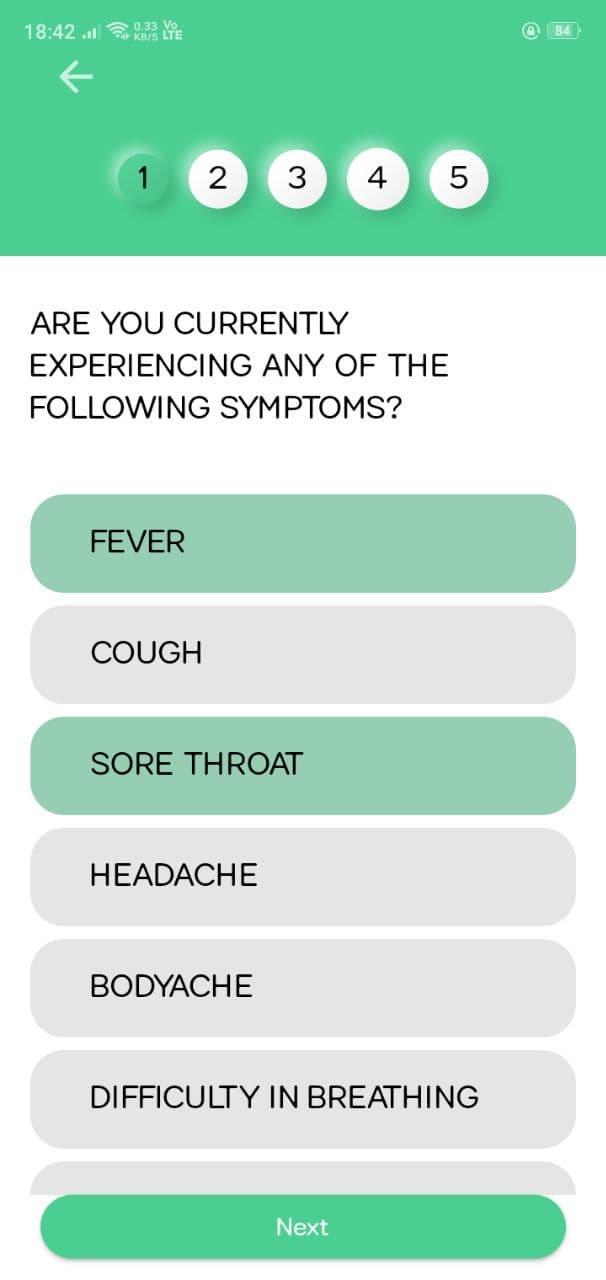Jump to step 2 of the questionnaire
The image size is (606, 1280).
click(217, 178)
